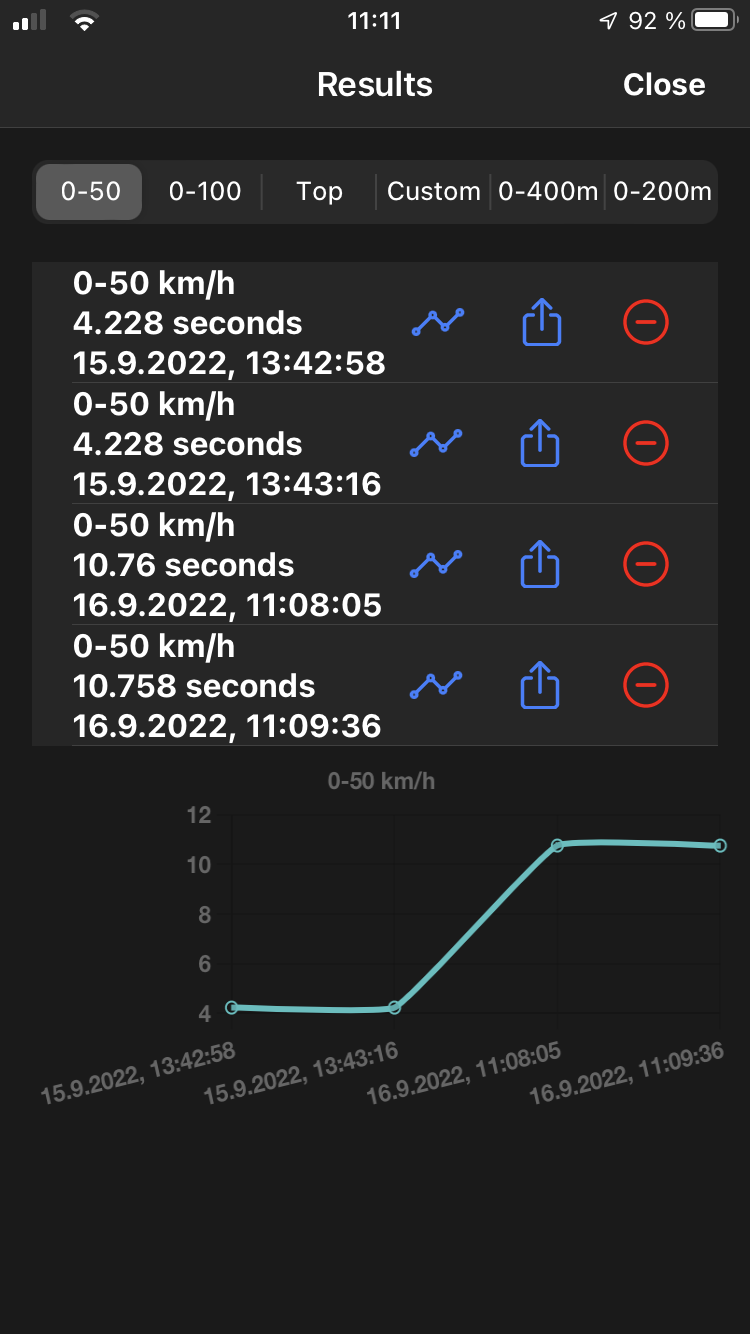This screenshot has height=1334, width=750.
Task: Show the 0-200m results
Action: point(662,191)
